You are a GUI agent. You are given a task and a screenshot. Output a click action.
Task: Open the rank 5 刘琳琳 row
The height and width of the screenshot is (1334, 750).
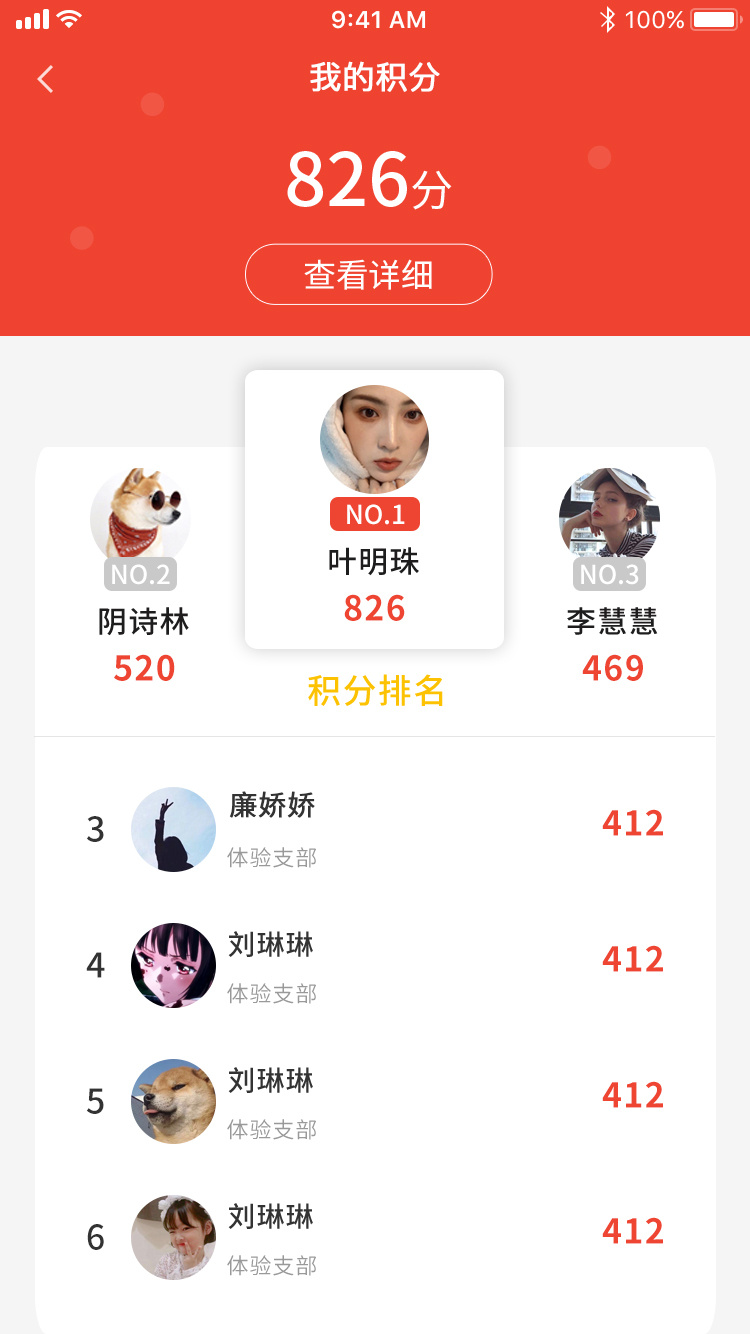click(375, 1101)
